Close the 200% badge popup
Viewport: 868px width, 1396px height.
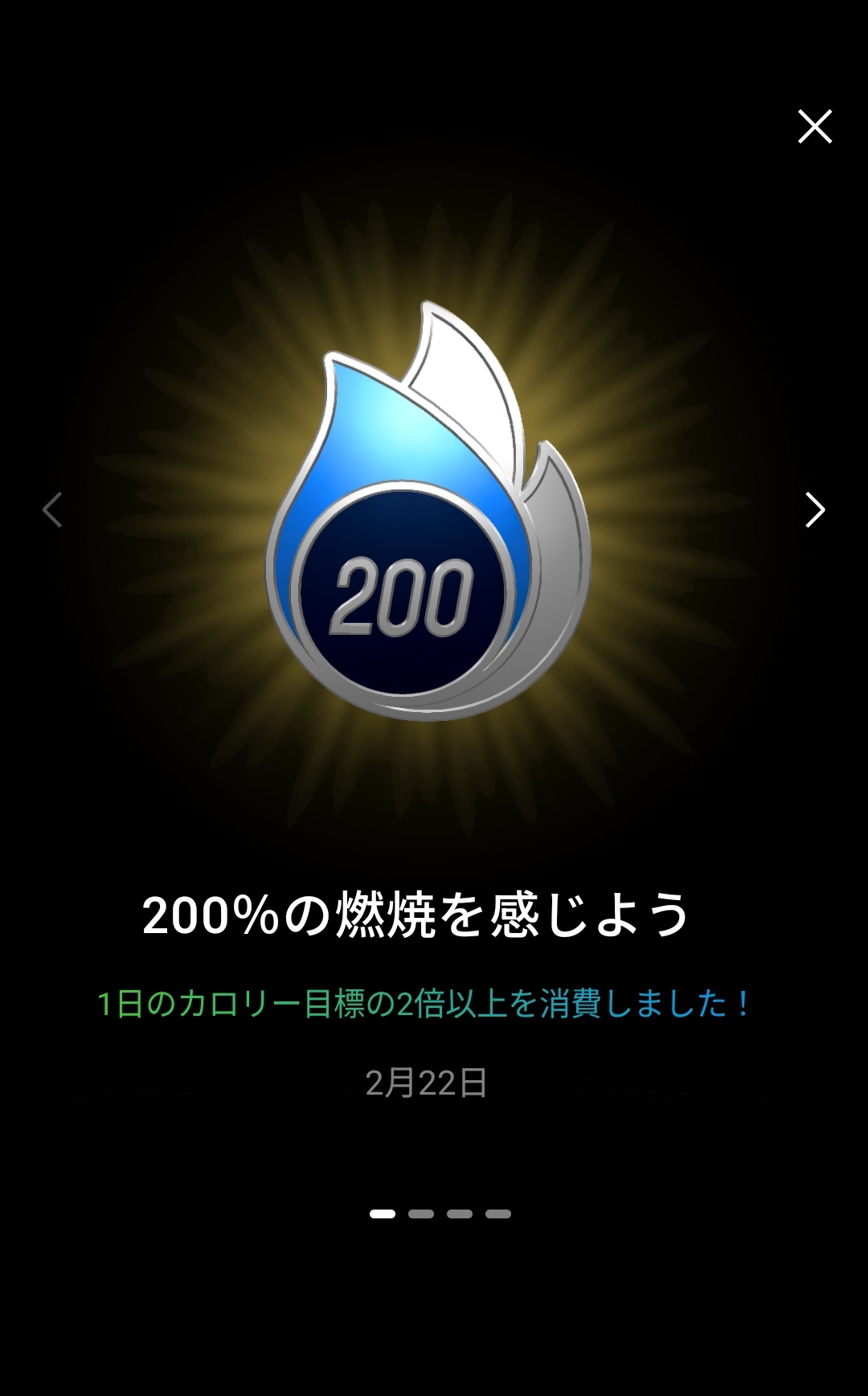tap(814, 127)
